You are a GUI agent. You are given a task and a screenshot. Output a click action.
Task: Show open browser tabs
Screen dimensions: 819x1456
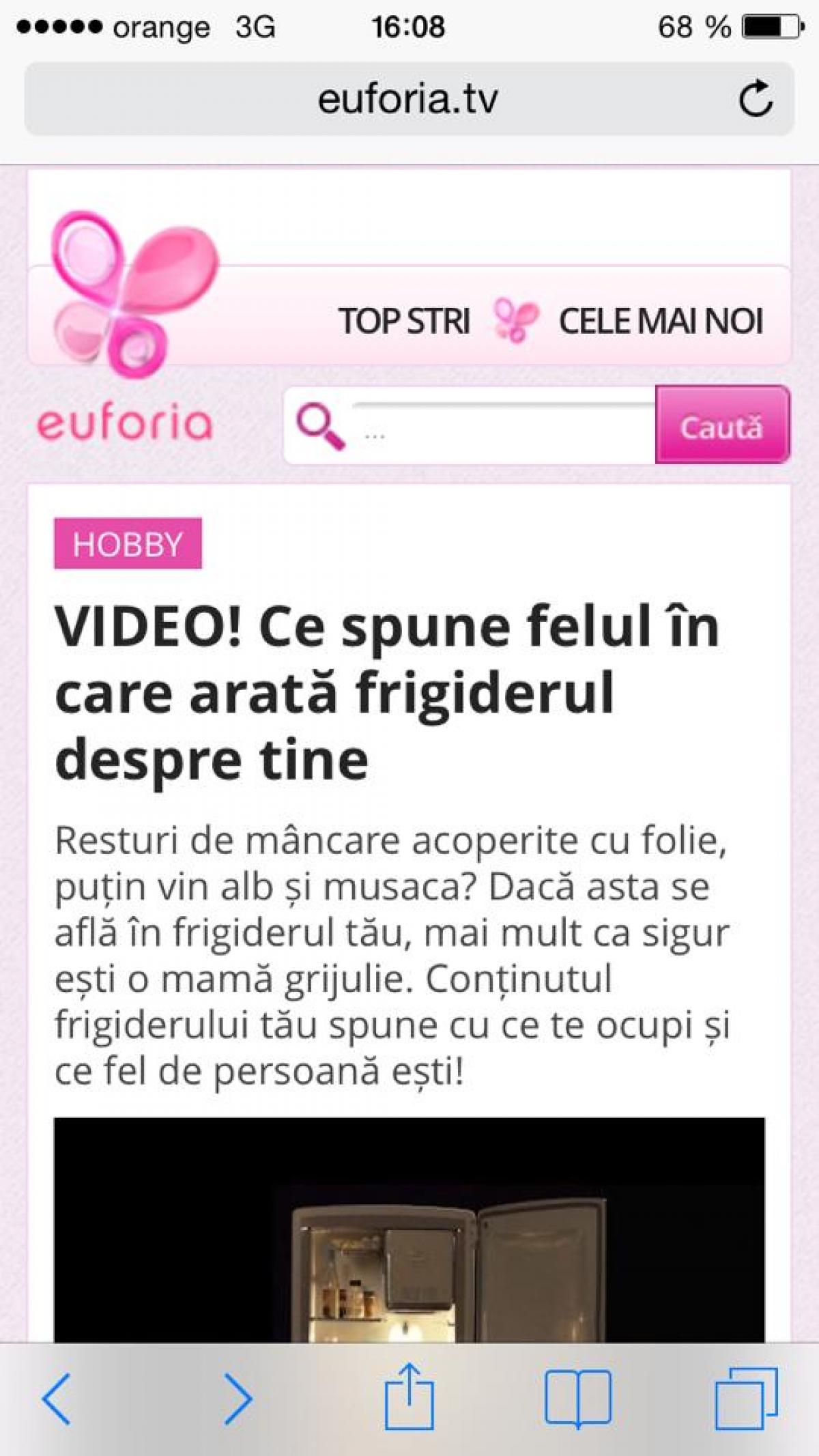[746, 1399]
